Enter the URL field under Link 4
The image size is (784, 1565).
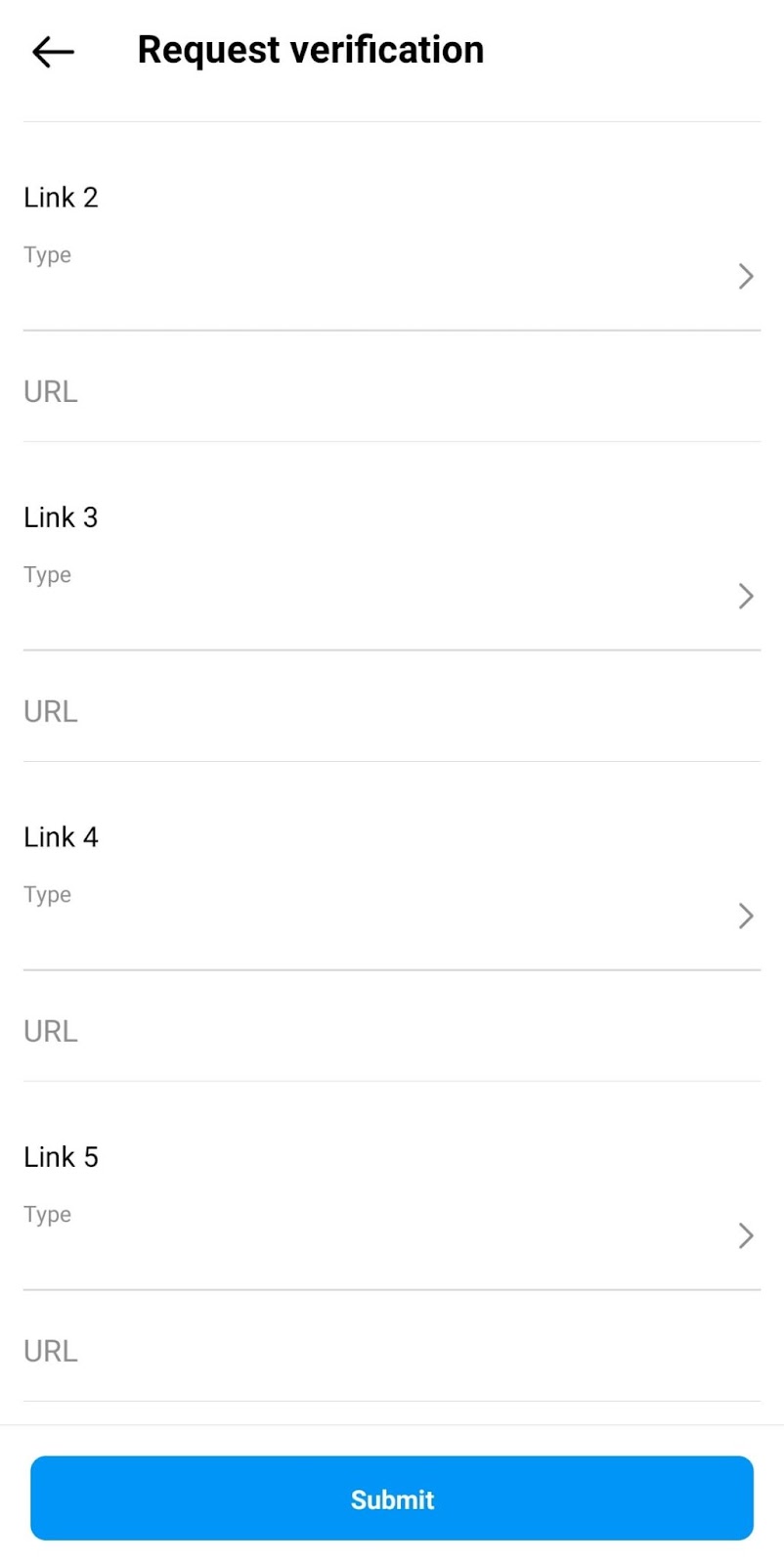tap(391, 1032)
